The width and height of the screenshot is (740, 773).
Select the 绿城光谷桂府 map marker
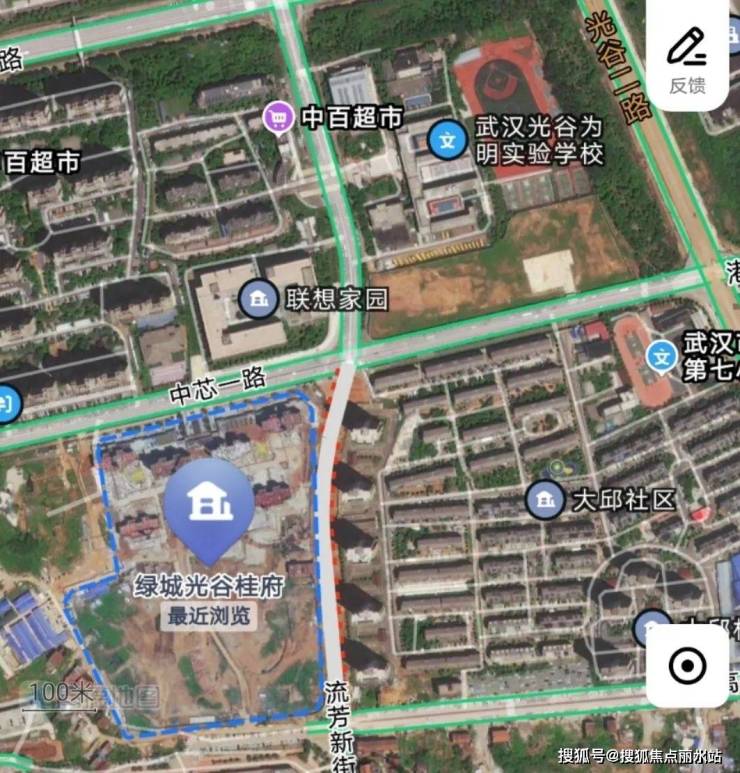(210, 505)
